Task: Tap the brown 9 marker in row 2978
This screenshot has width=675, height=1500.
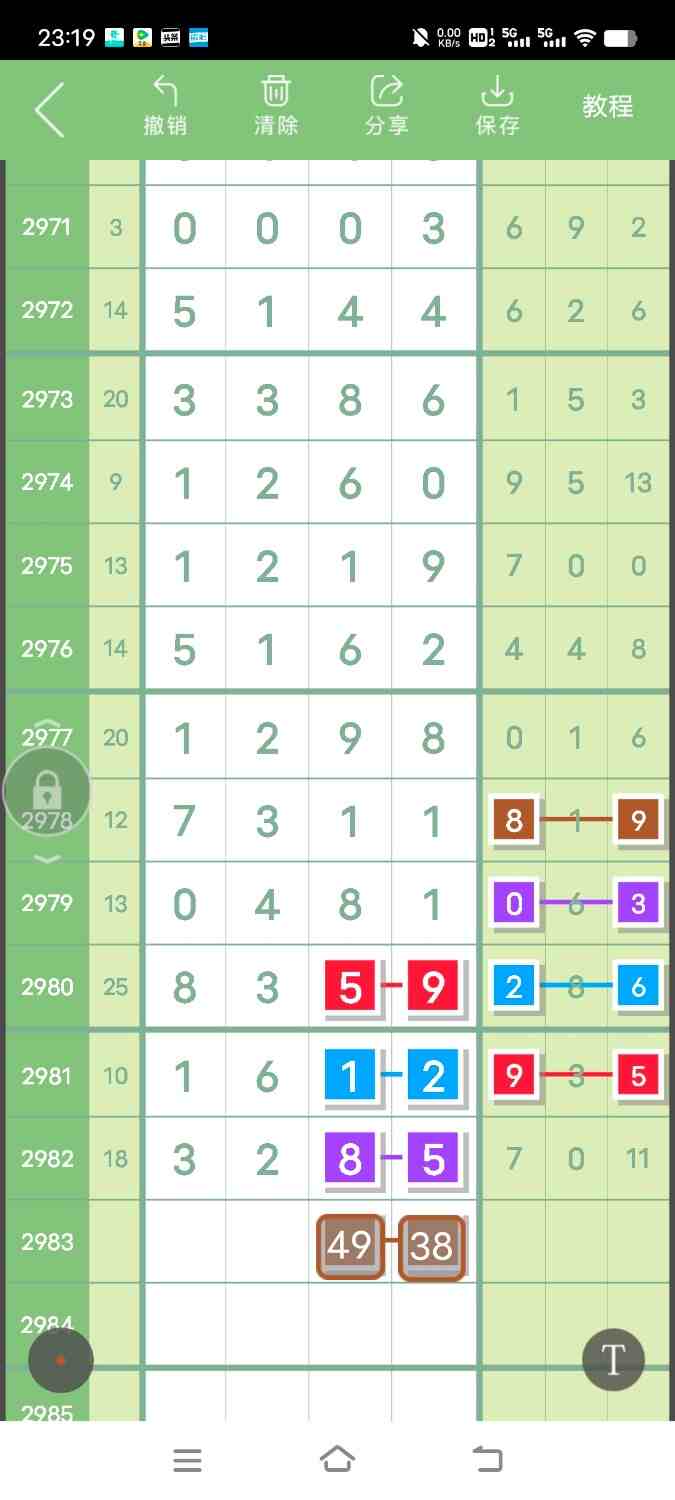Action: [637, 821]
